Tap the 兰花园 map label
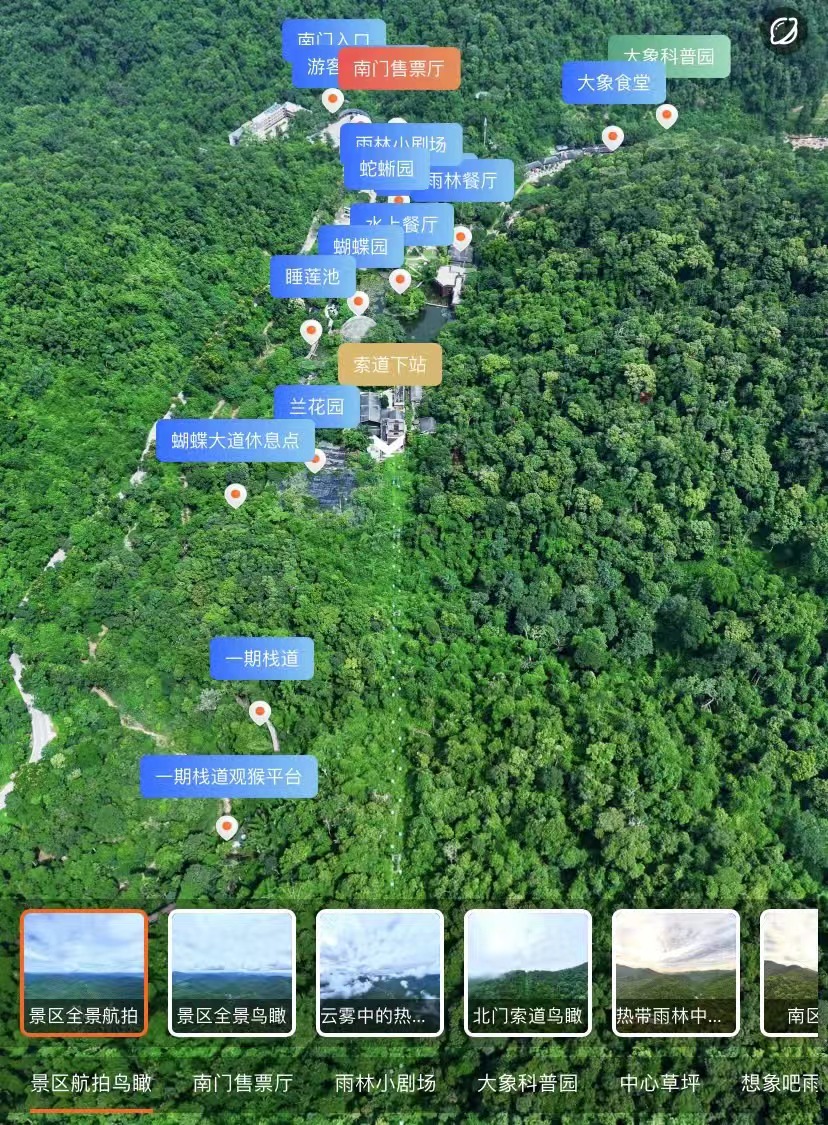Viewport: 828px width, 1125px height. coord(316,407)
